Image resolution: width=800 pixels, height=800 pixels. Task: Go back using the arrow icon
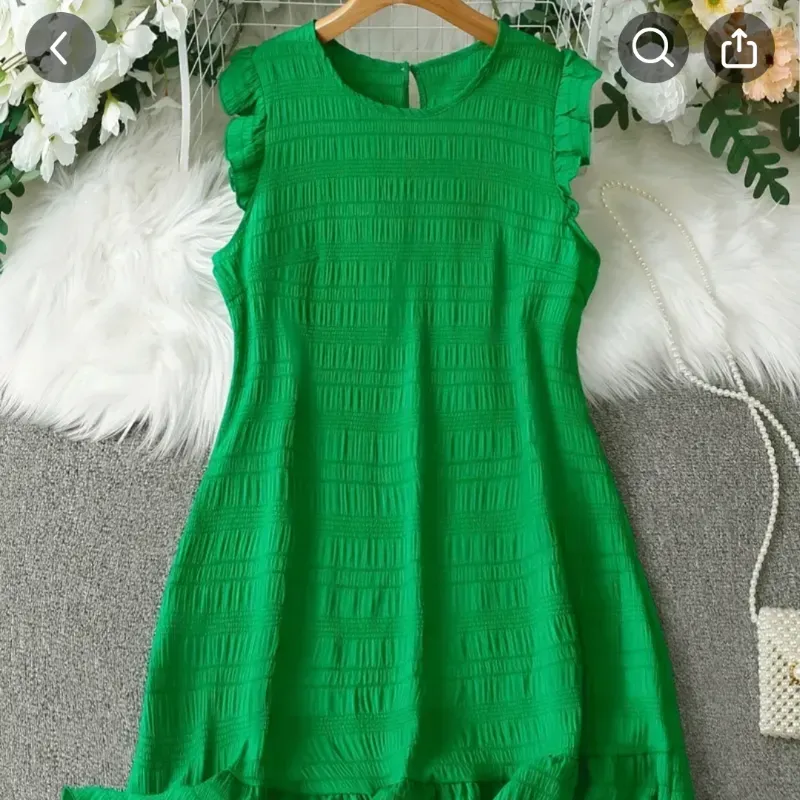(60, 48)
